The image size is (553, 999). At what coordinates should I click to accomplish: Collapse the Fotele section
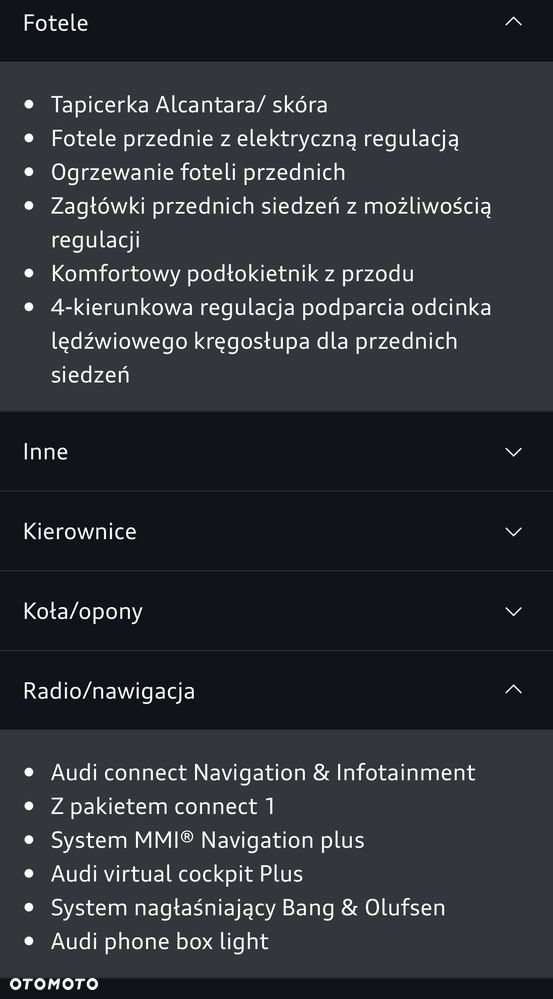276,24
